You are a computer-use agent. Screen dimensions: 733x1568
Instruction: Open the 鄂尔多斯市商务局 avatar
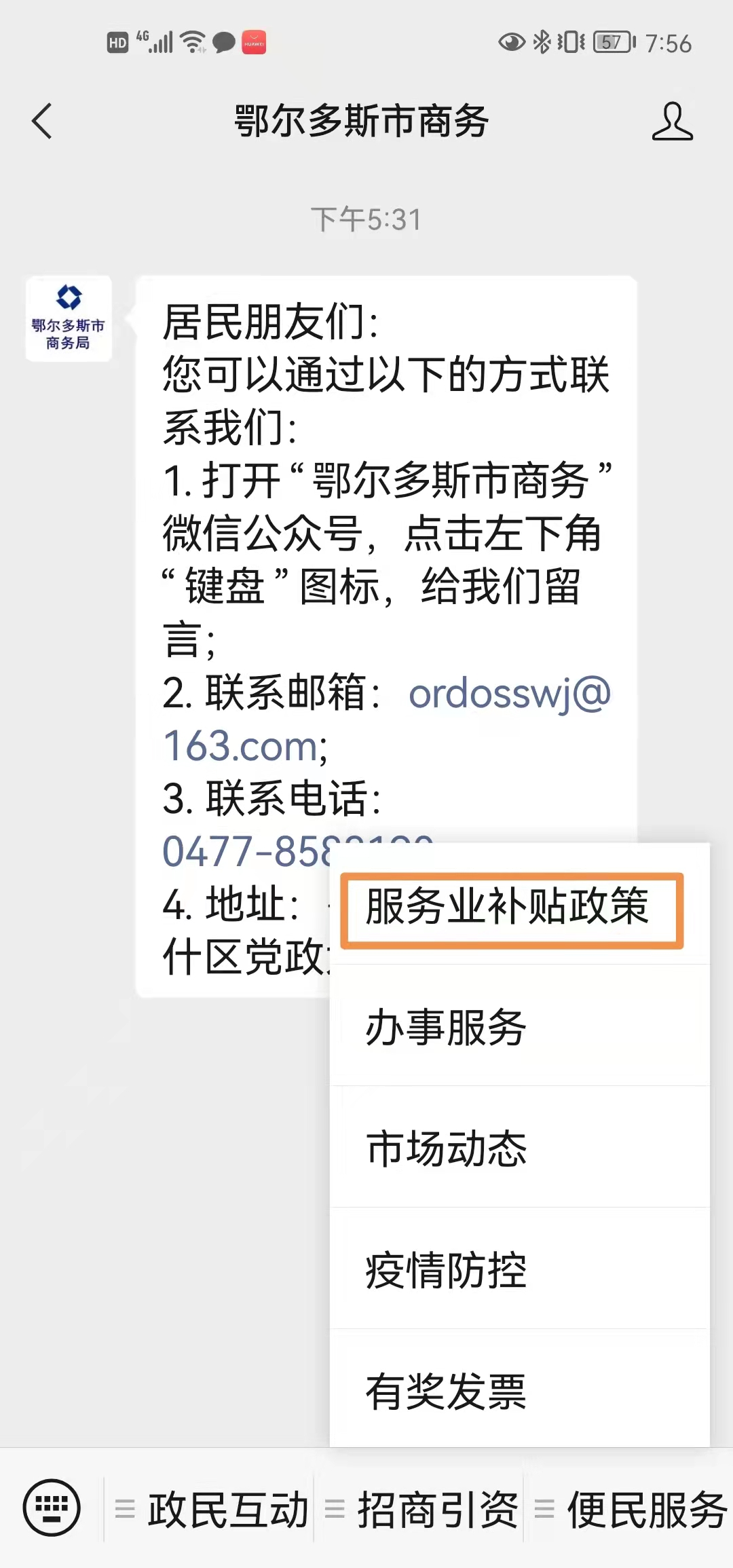69,318
